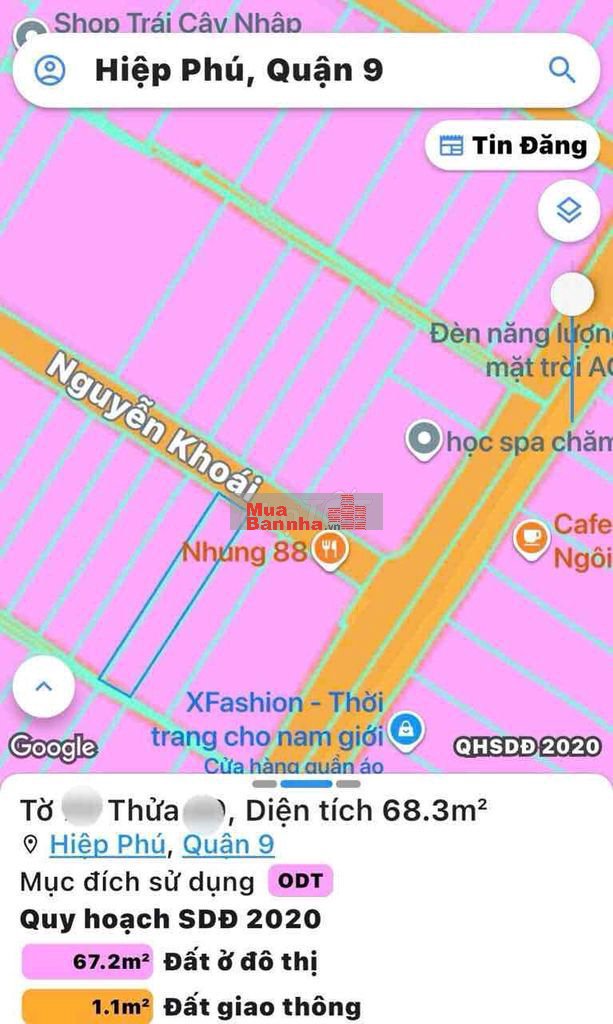Tap the search magnifier icon
Screen dimensions: 613x1024
pyautogui.click(x=562, y=70)
